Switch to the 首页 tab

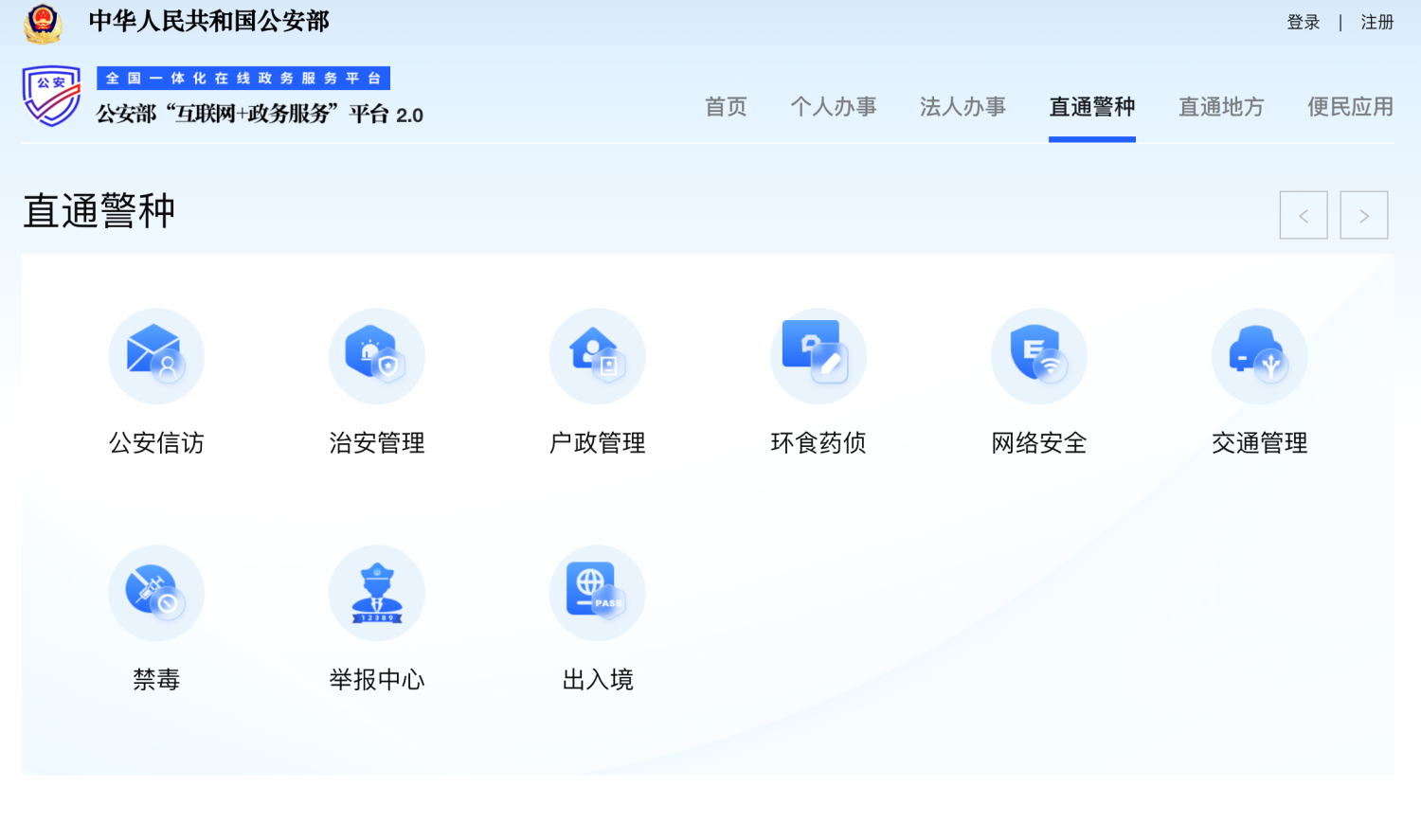726,107
